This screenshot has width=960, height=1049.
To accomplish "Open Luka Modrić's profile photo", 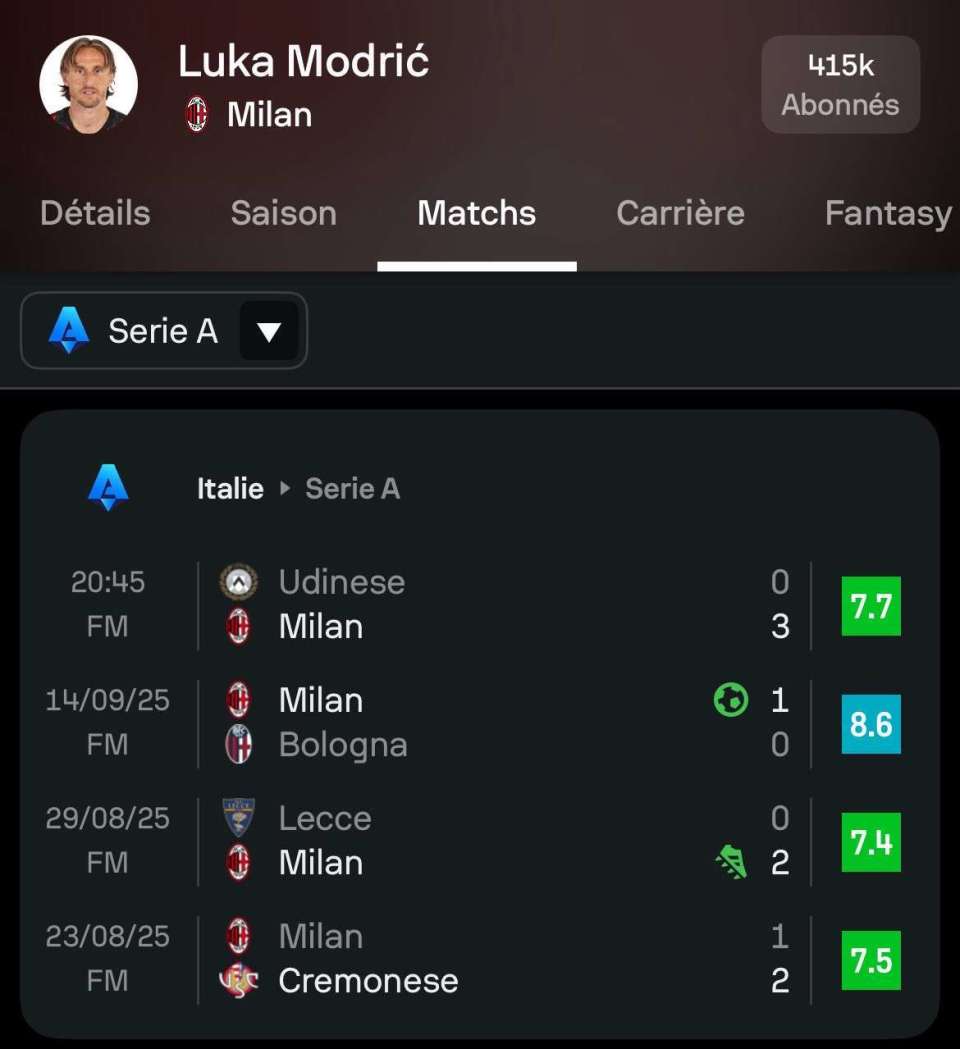I will point(88,85).
